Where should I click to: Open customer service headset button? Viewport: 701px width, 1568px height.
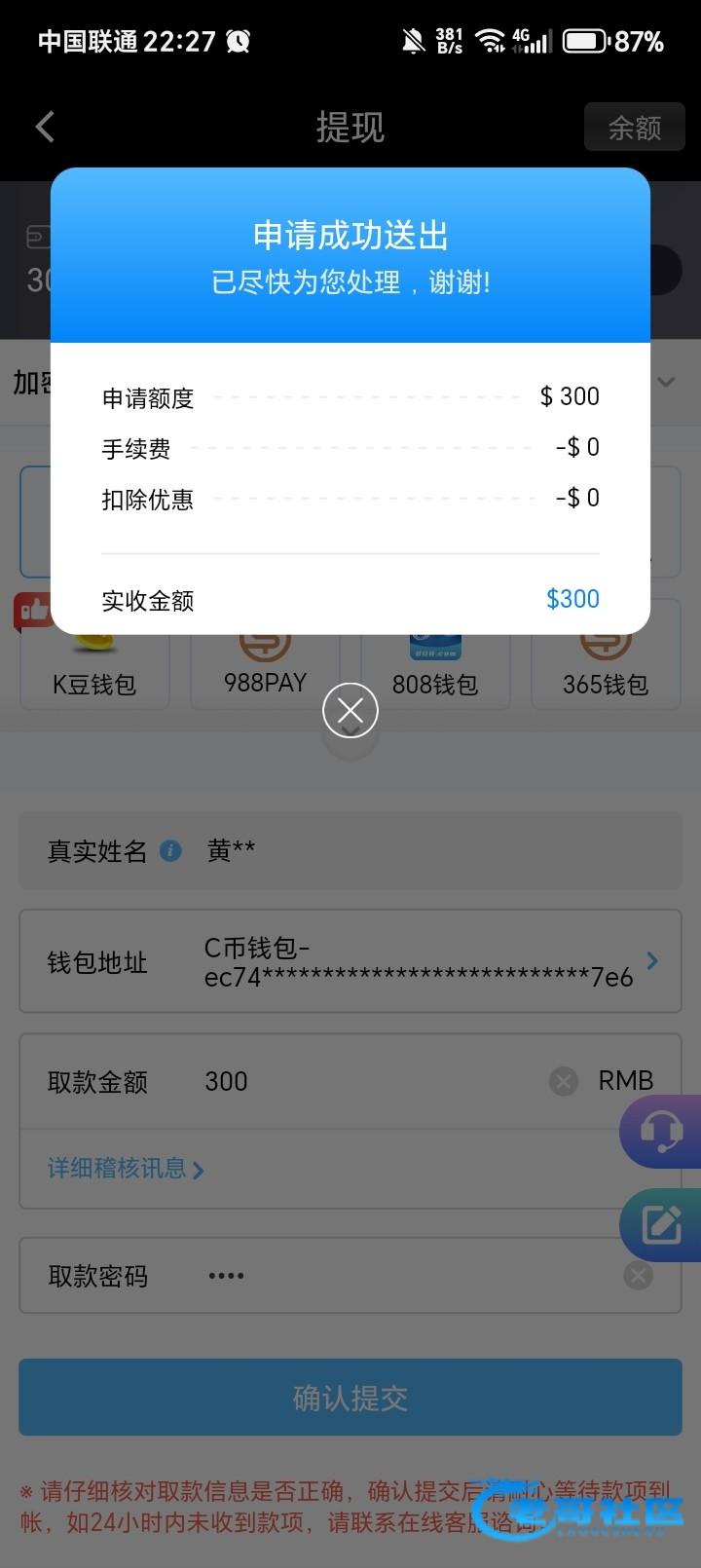click(x=661, y=1131)
